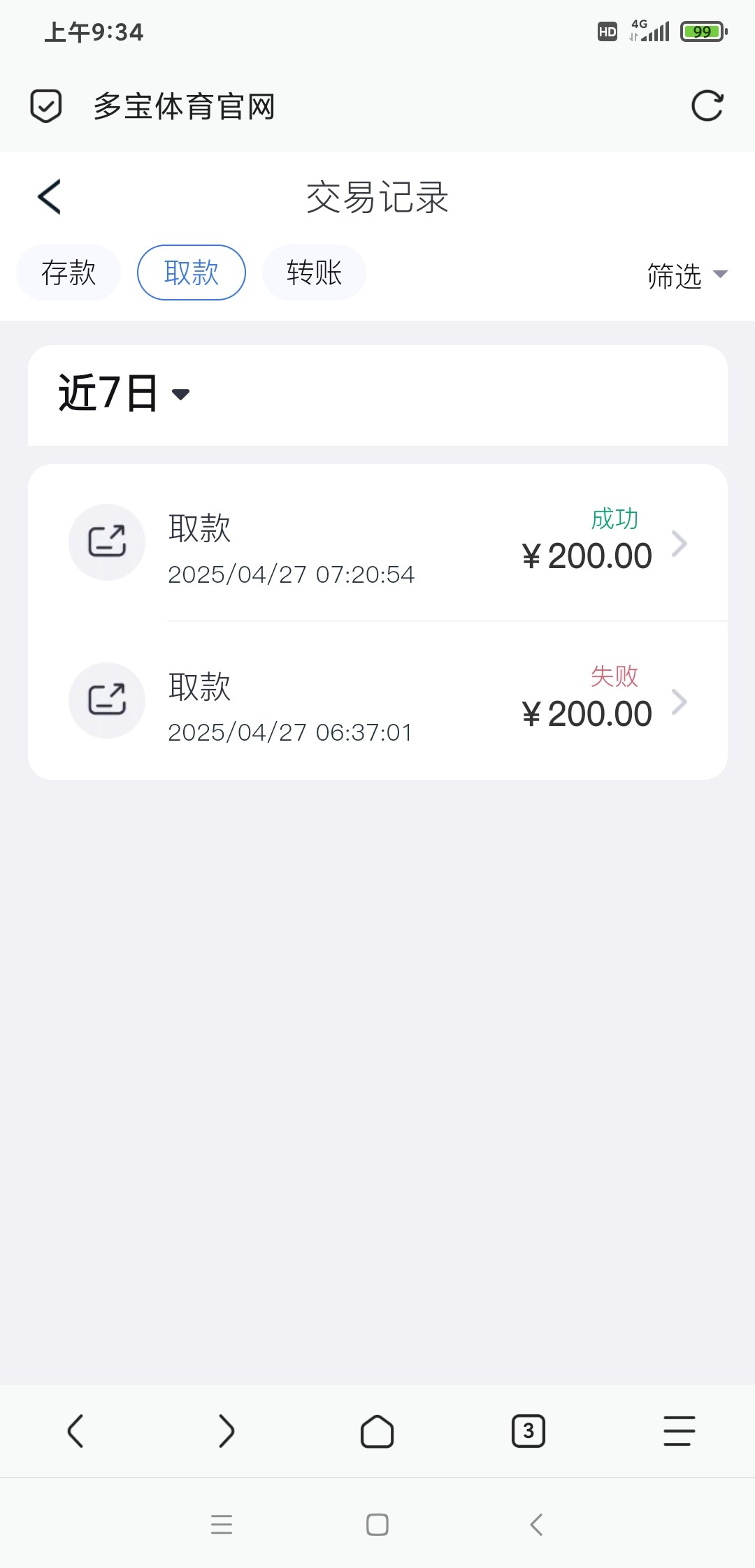The image size is (755, 1568).
Task: Select the 取款 tab
Action: pyautogui.click(x=192, y=273)
